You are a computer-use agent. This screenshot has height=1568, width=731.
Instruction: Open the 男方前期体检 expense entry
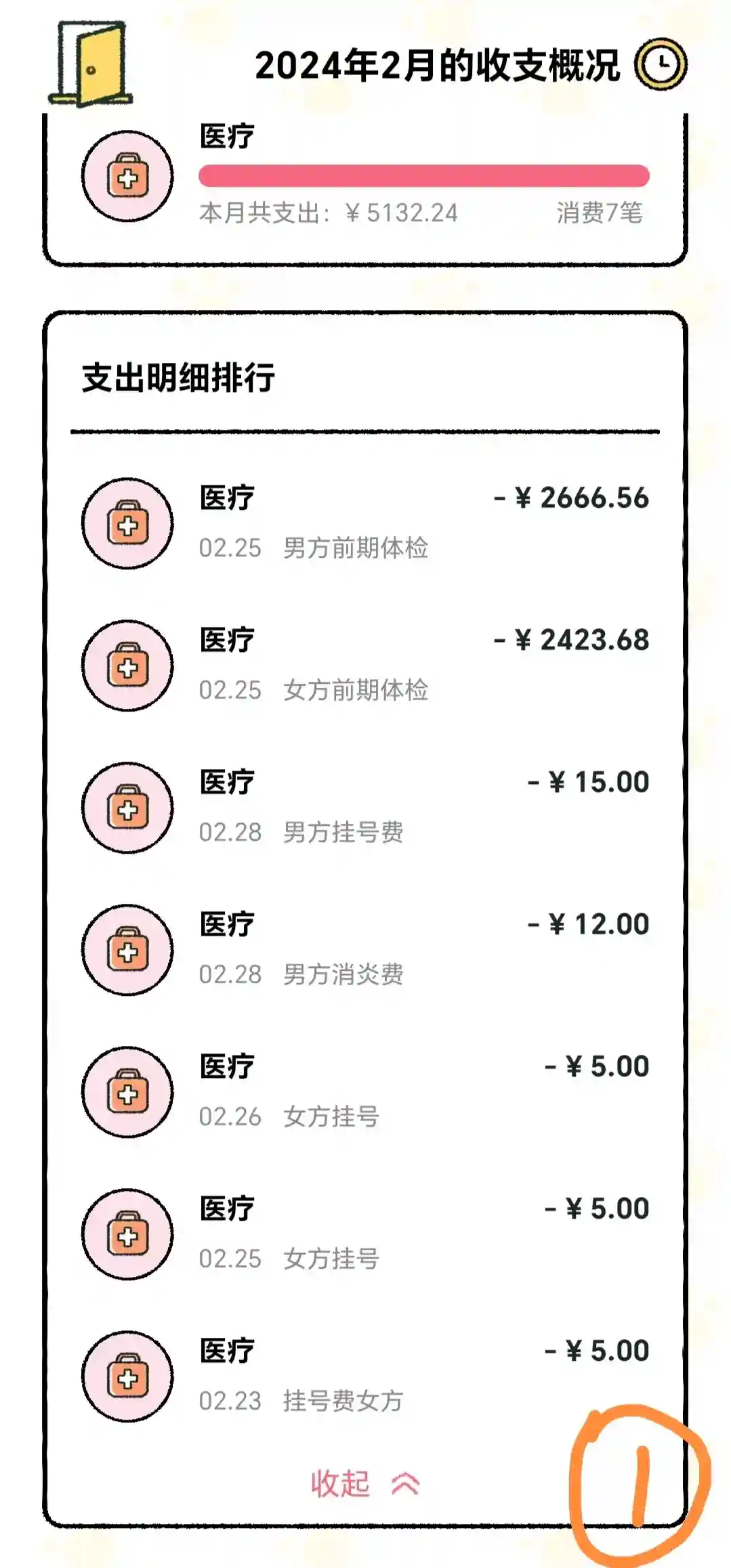(364, 523)
